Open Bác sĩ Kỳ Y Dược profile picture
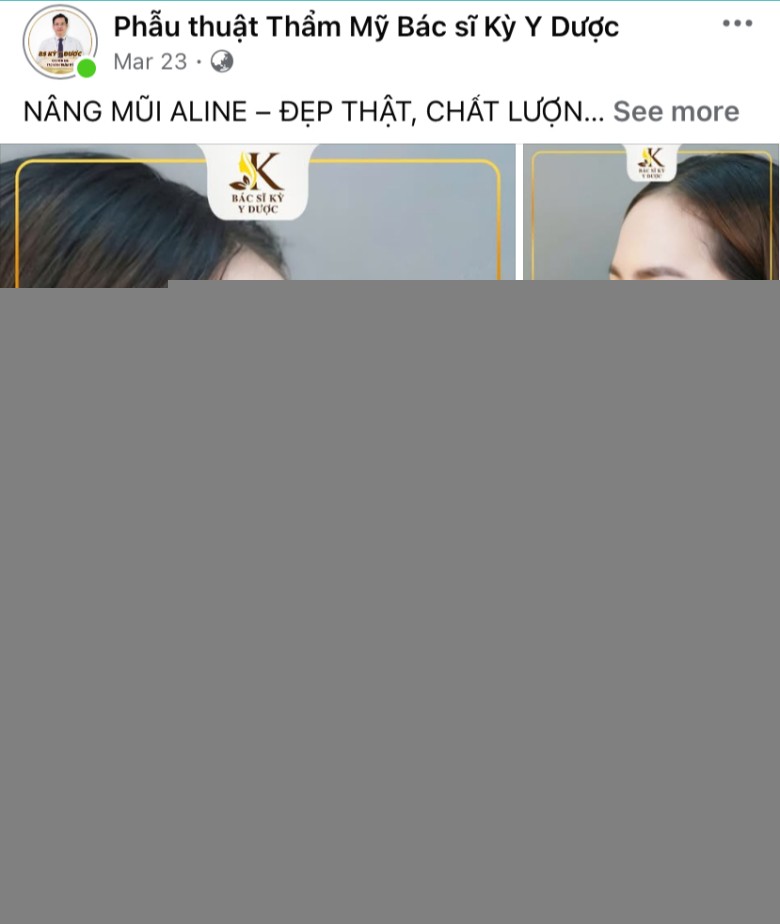Image resolution: width=780 pixels, height=924 pixels. [60, 43]
